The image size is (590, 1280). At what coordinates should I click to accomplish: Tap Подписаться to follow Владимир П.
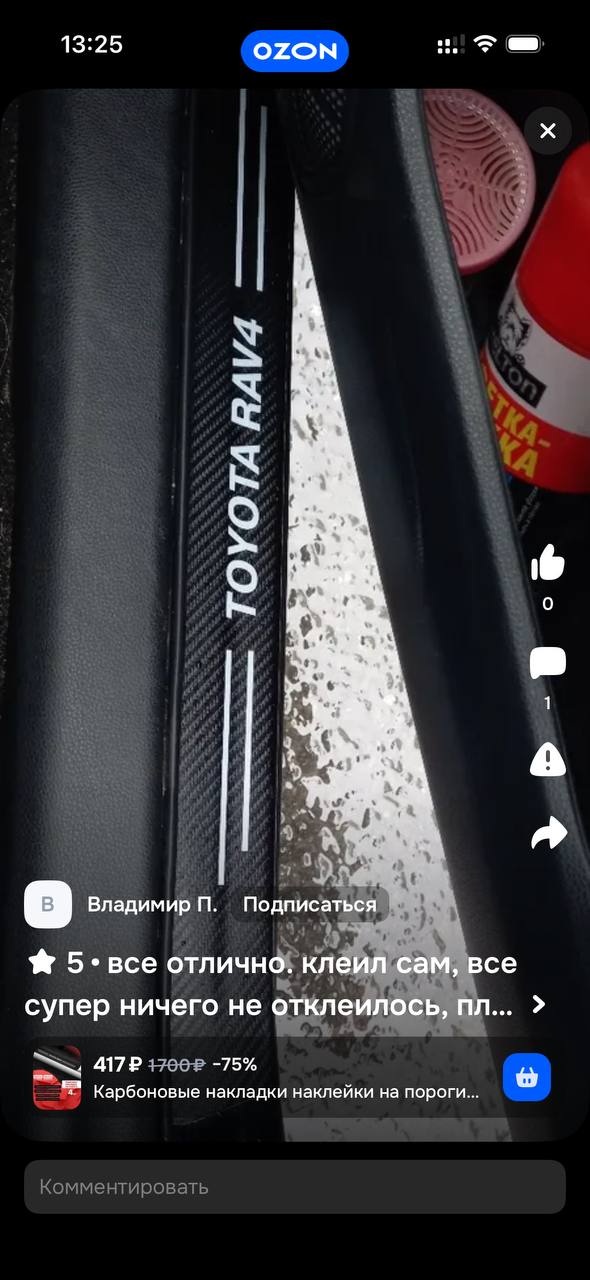click(x=310, y=905)
